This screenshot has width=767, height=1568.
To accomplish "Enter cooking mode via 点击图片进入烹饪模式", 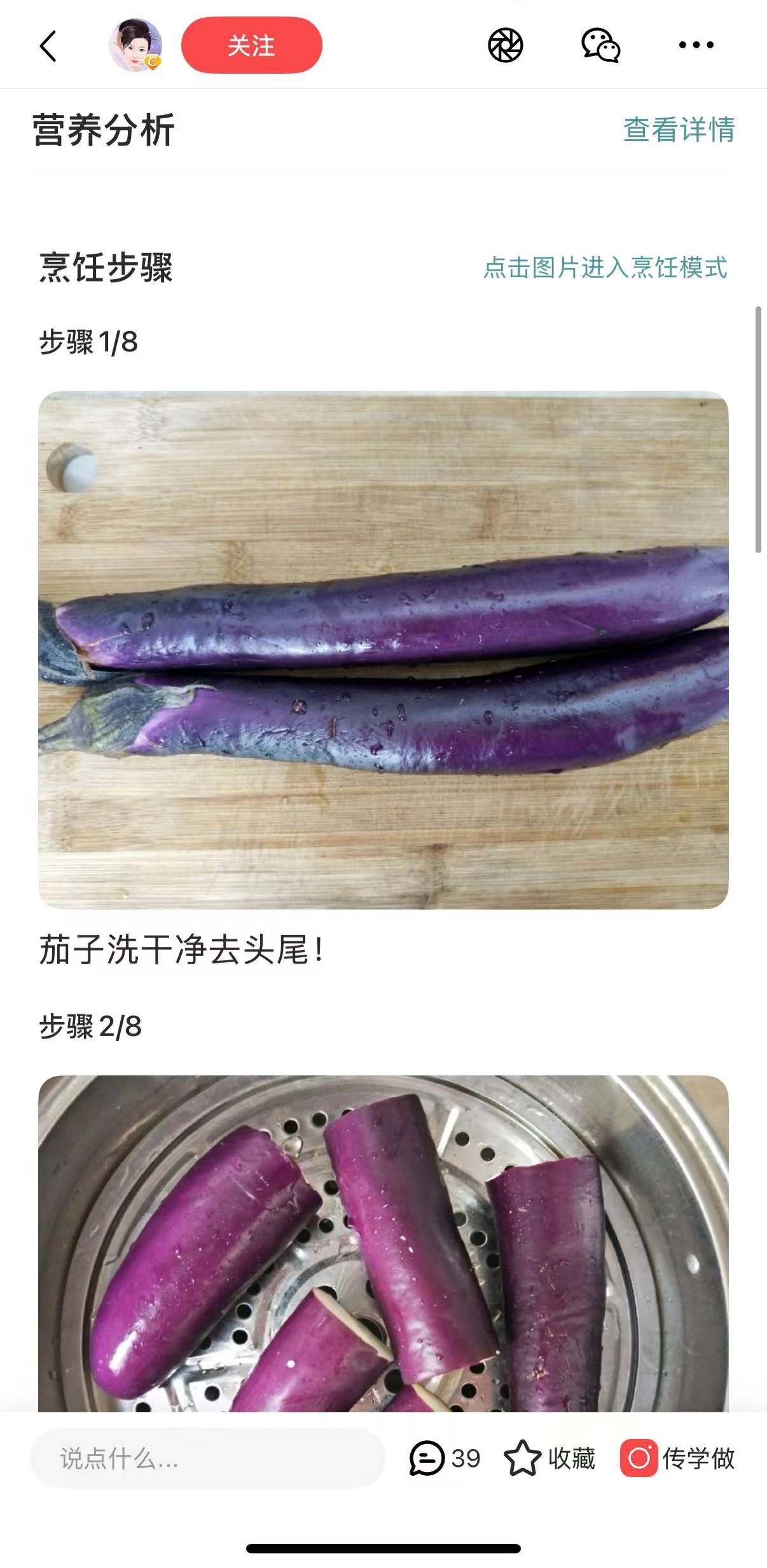I will pyautogui.click(x=605, y=268).
